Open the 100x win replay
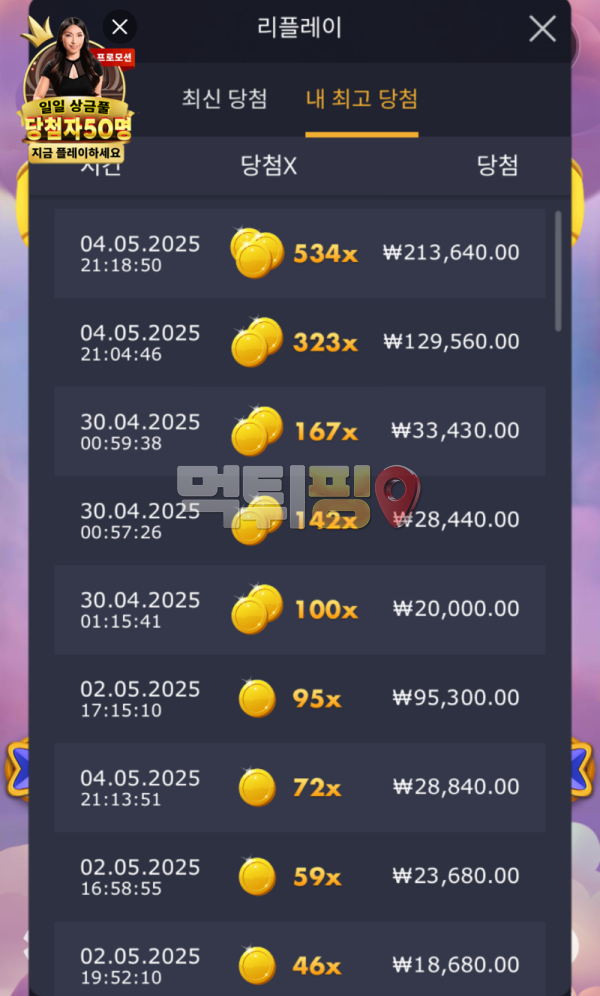The image size is (600, 996). click(300, 609)
